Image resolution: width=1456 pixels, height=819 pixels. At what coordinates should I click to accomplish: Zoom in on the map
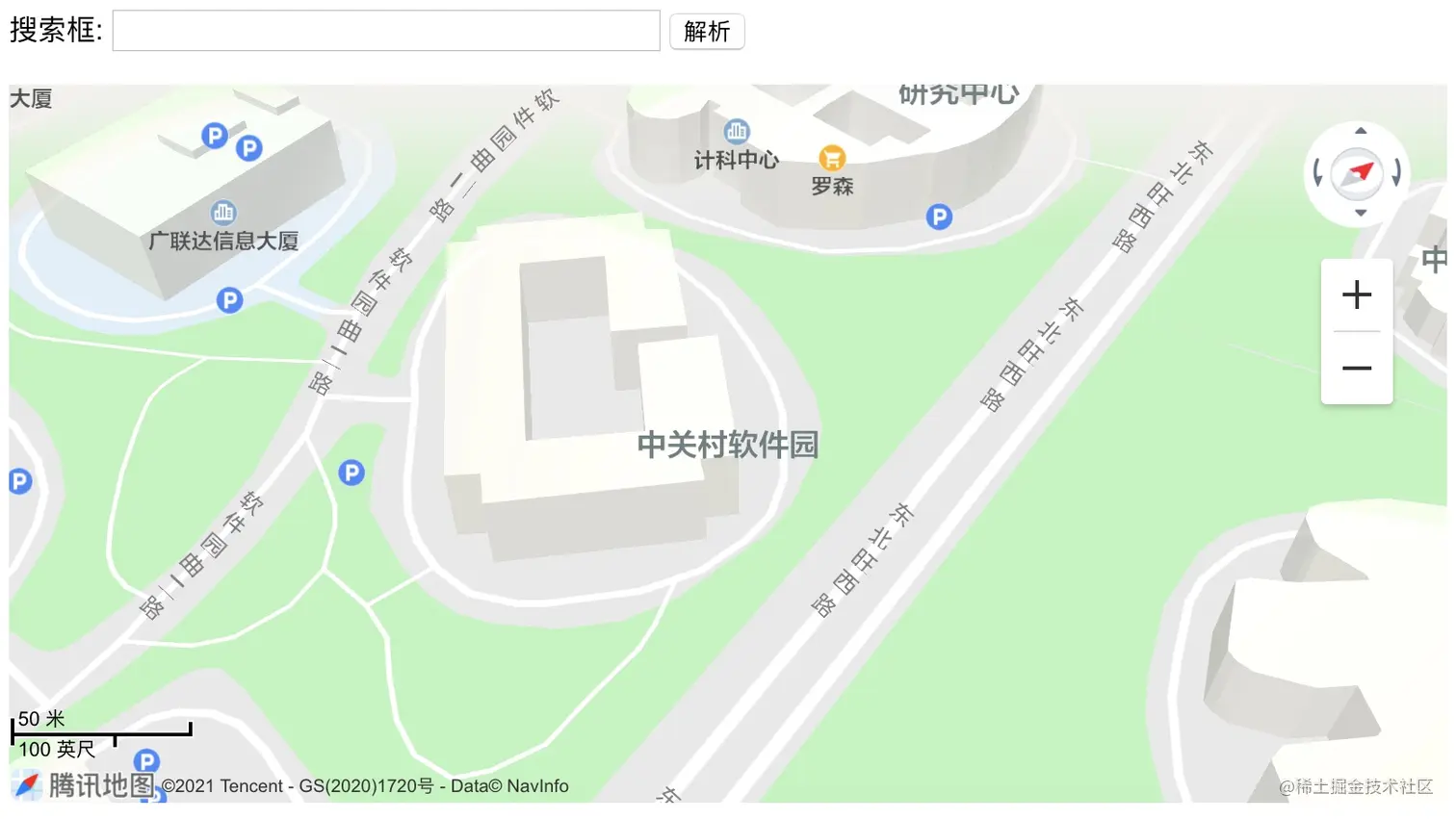click(1357, 294)
